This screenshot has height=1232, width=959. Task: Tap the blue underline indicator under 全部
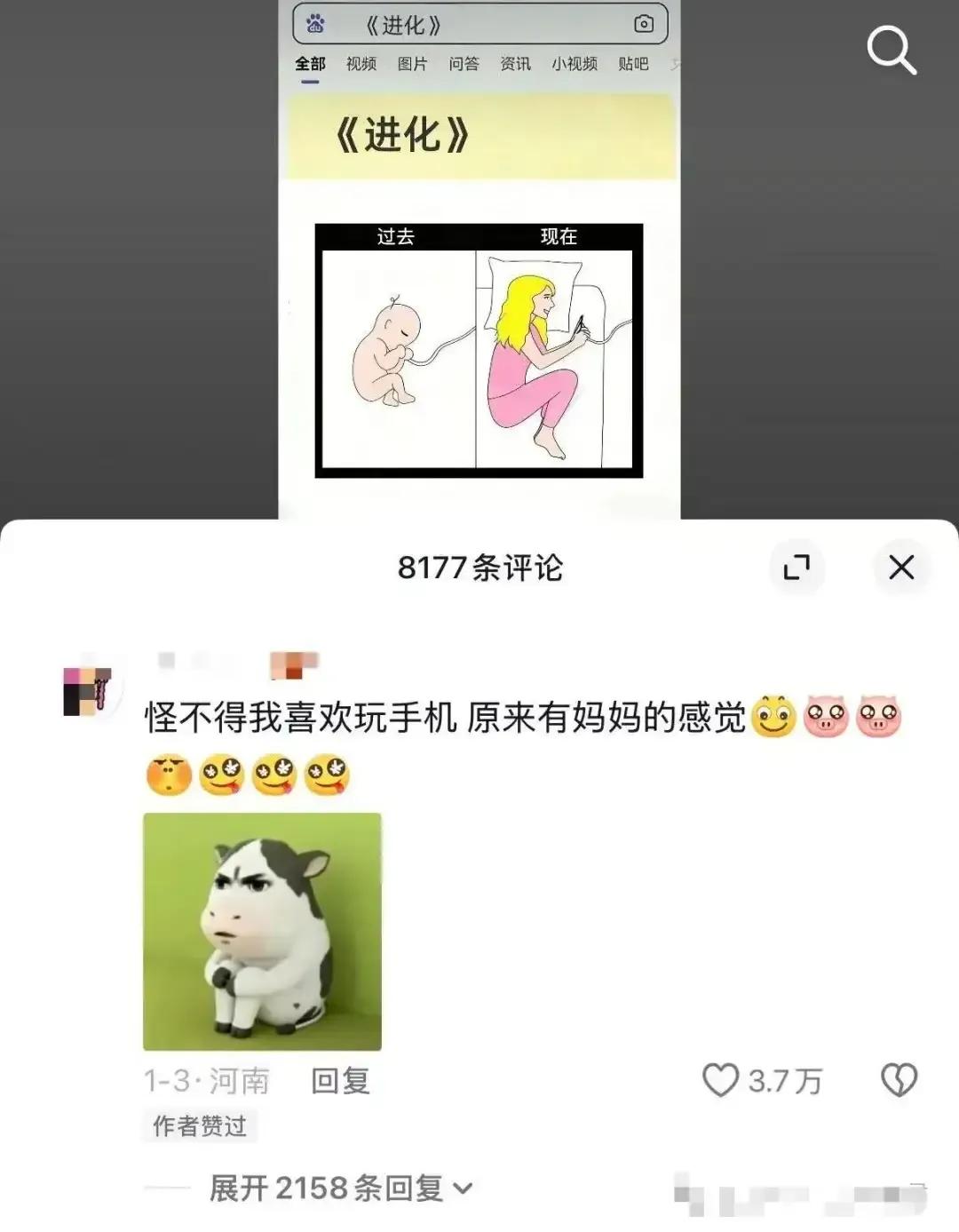312,80
